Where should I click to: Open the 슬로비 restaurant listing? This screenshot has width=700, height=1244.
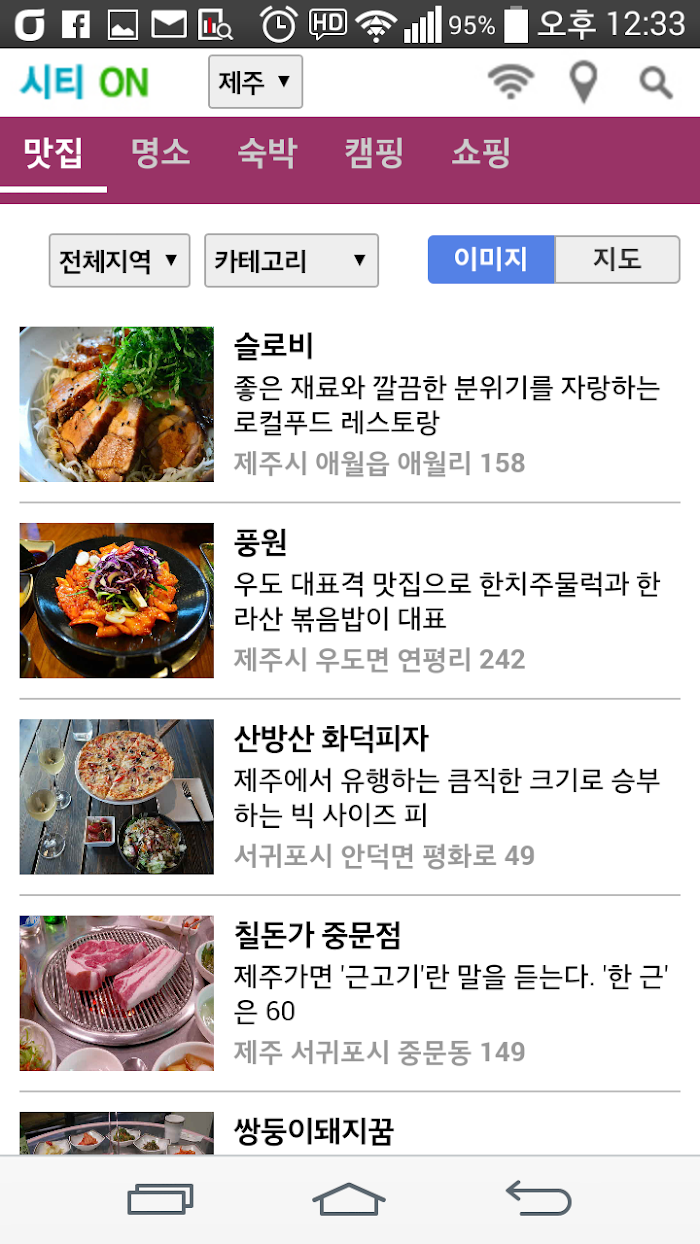point(350,405)
